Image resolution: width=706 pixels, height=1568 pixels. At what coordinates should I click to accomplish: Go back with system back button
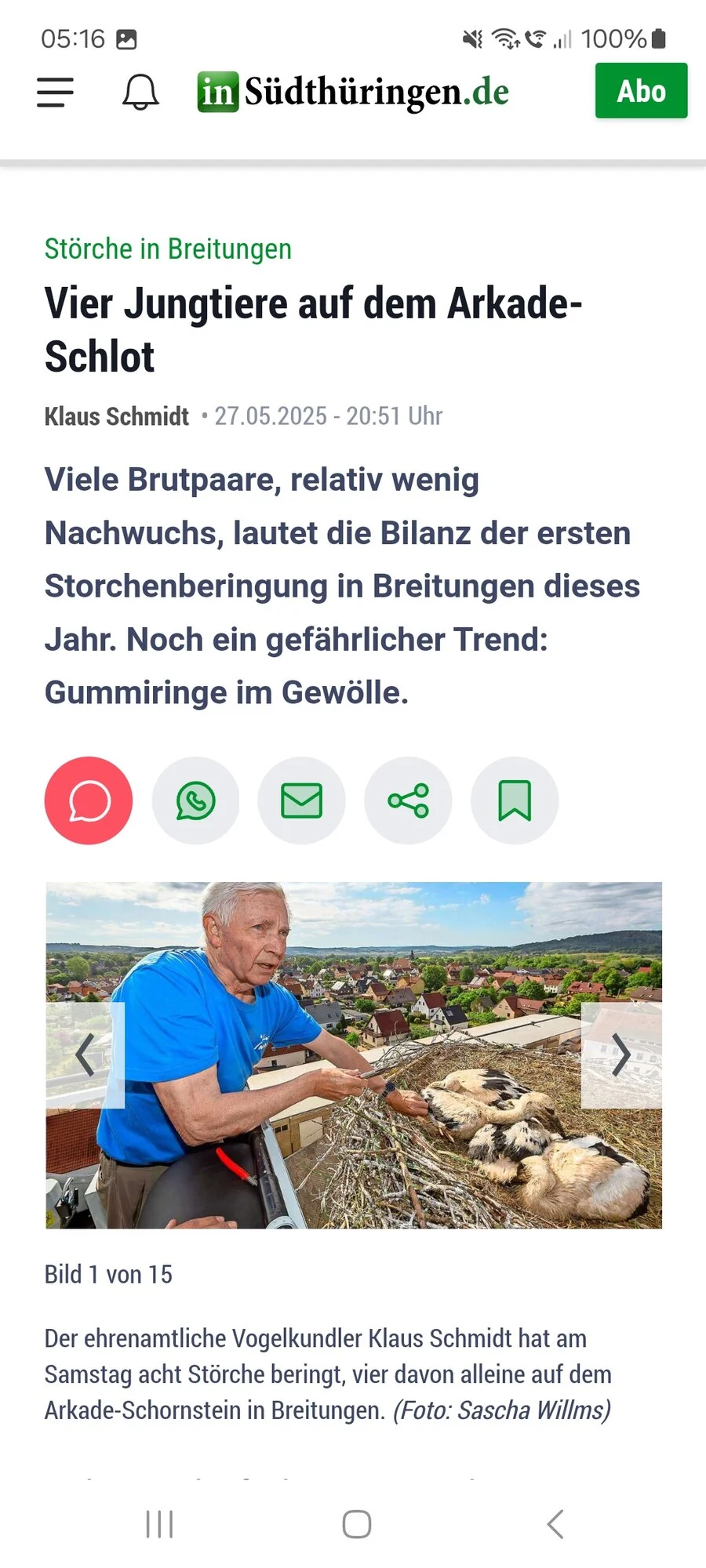(555, 1524)
